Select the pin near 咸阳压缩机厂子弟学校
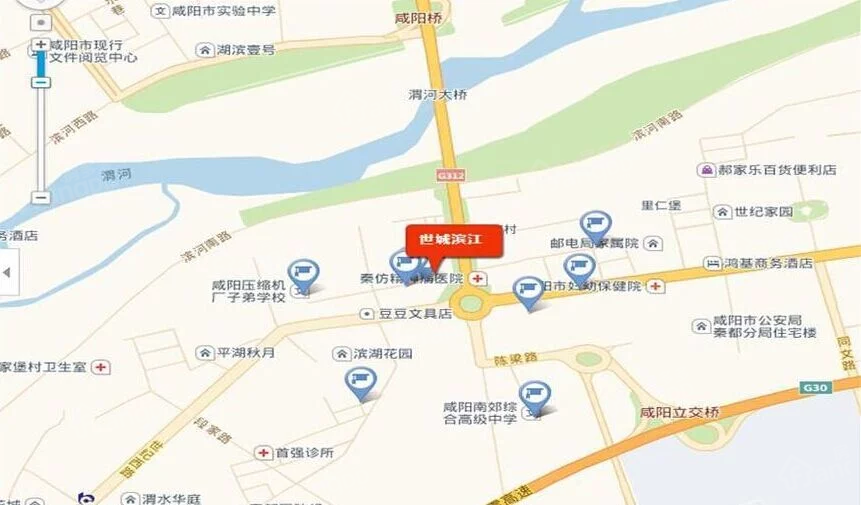This screenshot has height=505, width=861. (x=303, y=274)
